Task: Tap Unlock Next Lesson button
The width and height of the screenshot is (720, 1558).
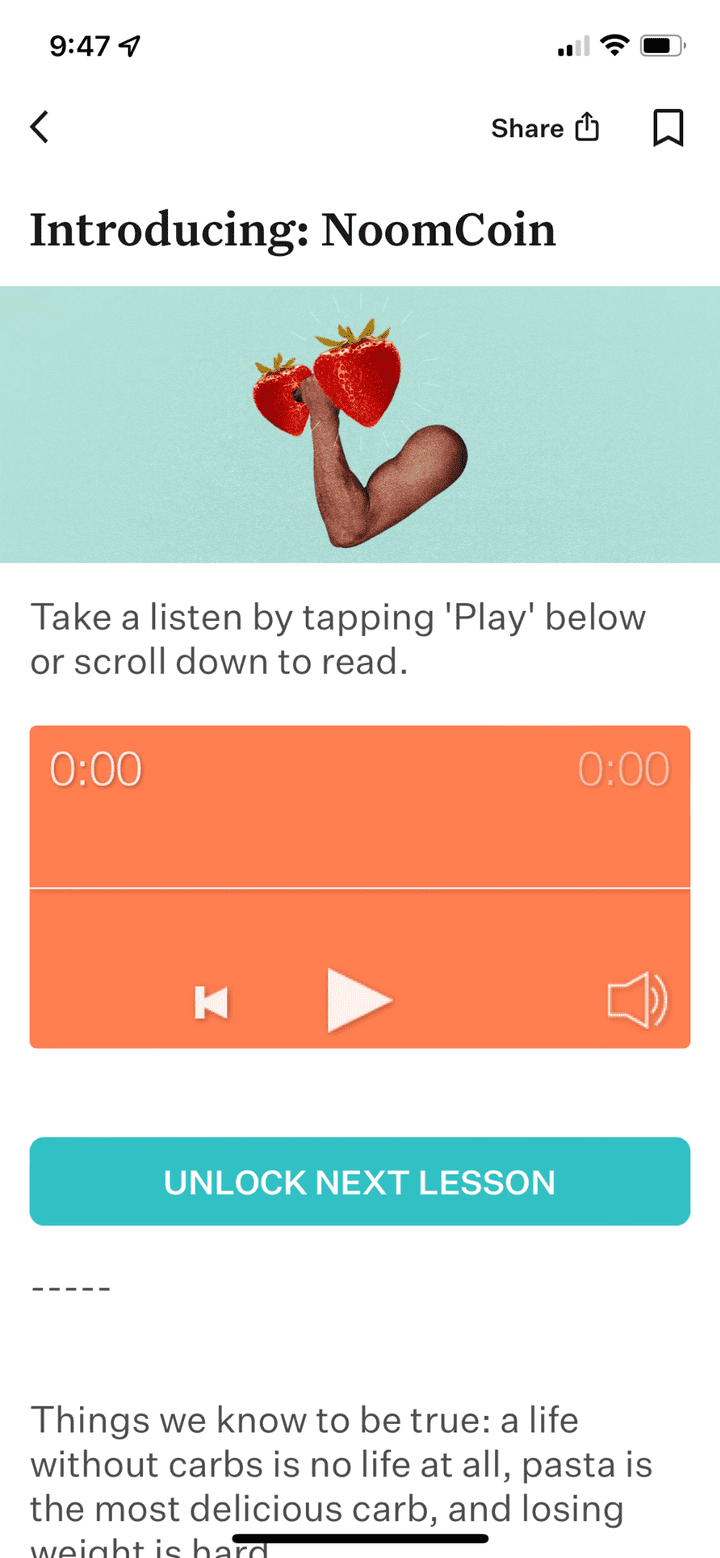Action: (360, 1182)
